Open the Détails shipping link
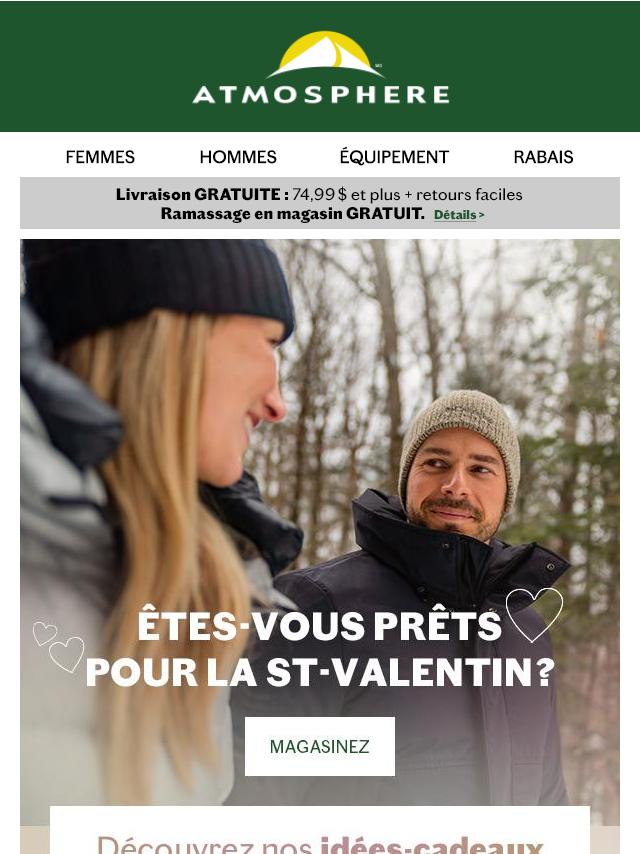 (x=458, y=215)
